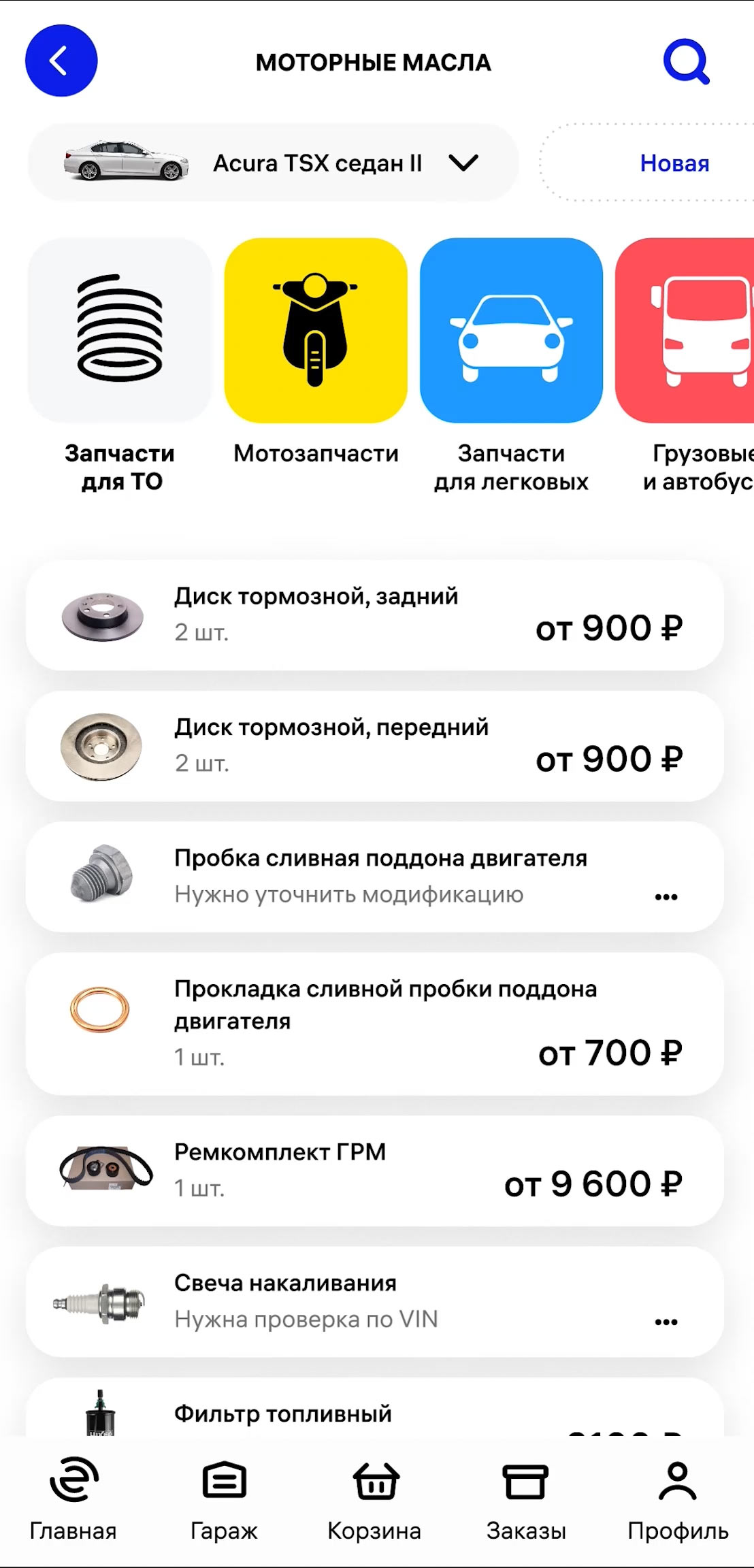Open the Профиль tab
Viewport: 754px width, 1568px height.
tap(678, 1497)
